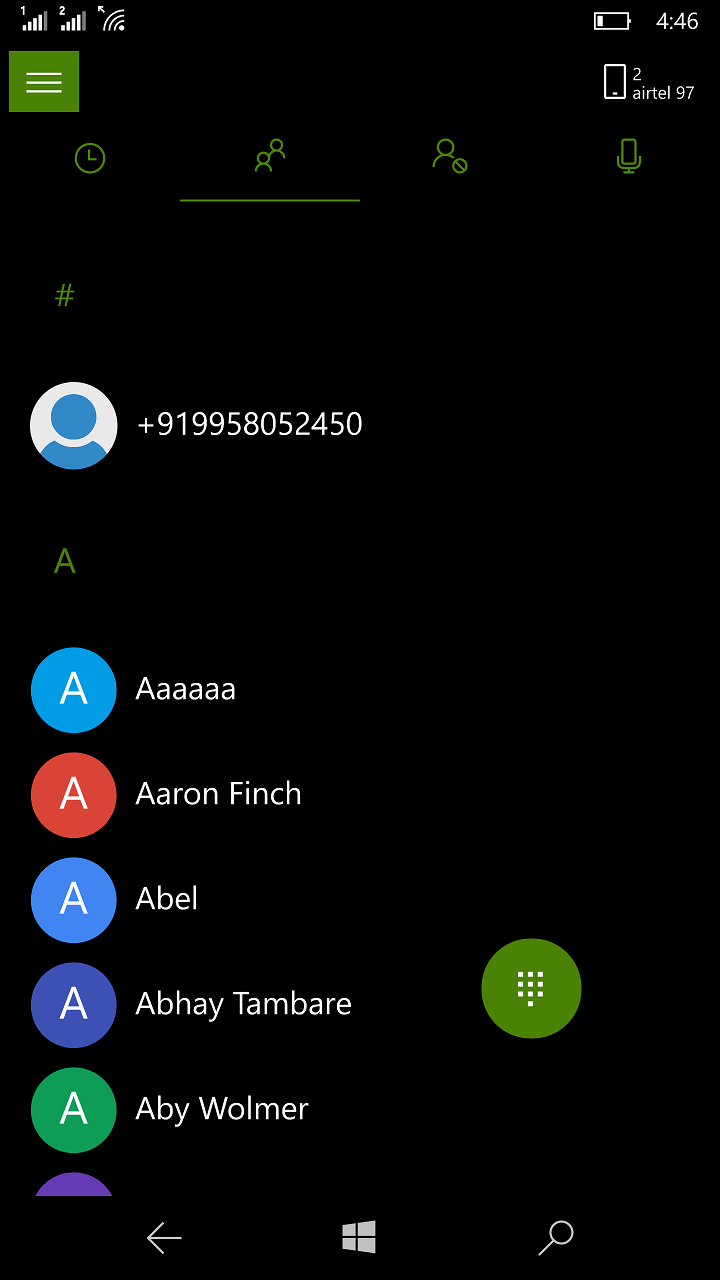Open the hamburger menu
The width and height of the screenshot is (720, 1280).
point(44,82)
